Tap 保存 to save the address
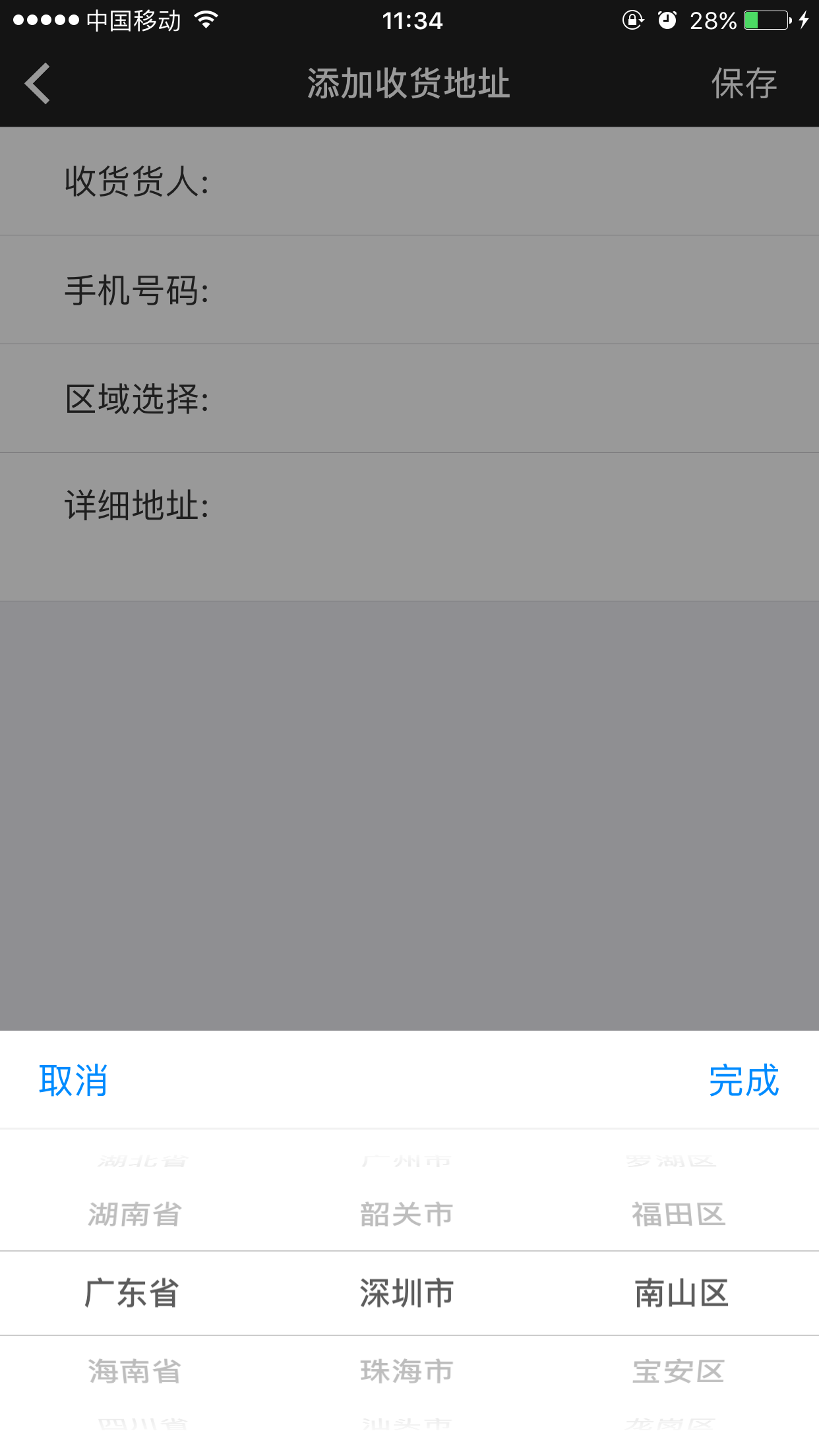819x1456 pixels. pos(744,84)
